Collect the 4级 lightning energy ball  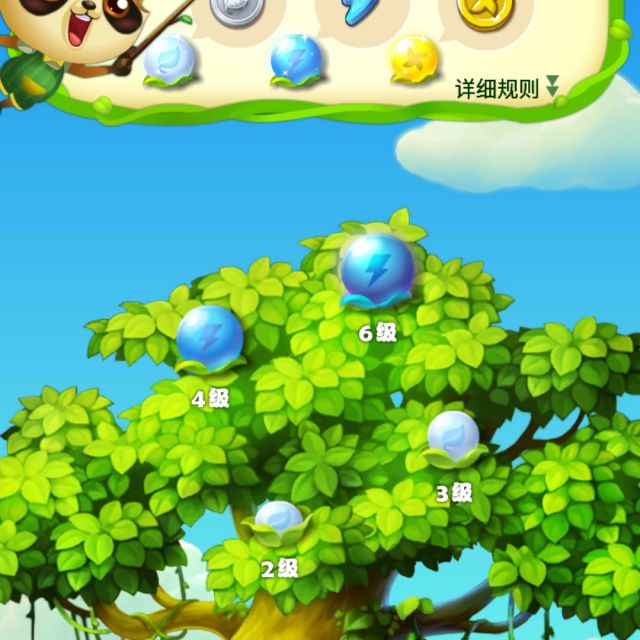point(210,336)
